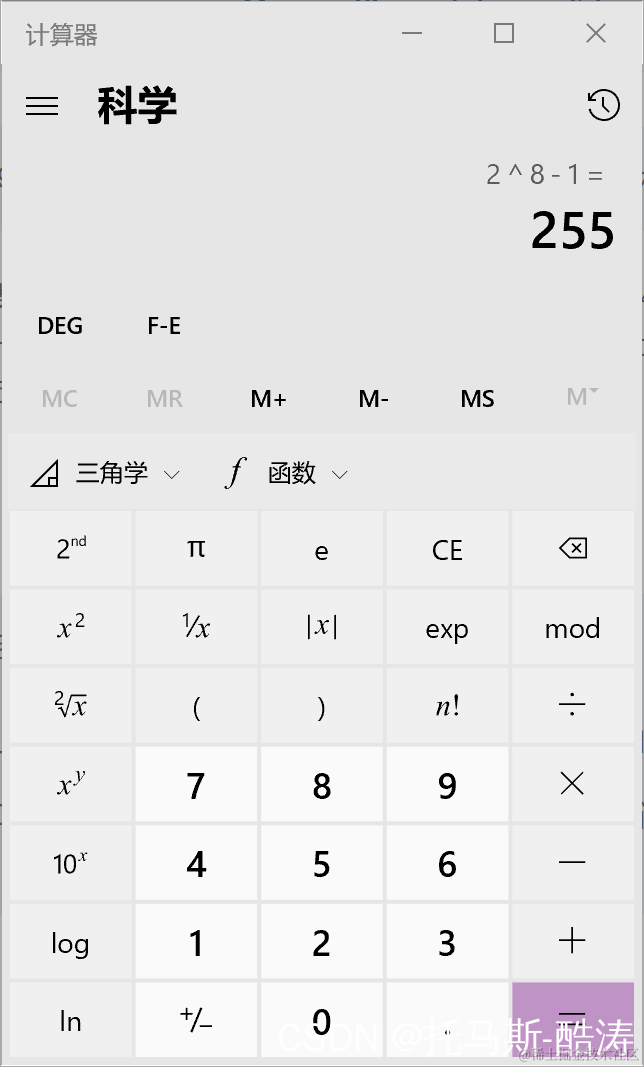This screenshot has width=644, height=1067.
Task: Open the calculation history
Action: (603, 106)
